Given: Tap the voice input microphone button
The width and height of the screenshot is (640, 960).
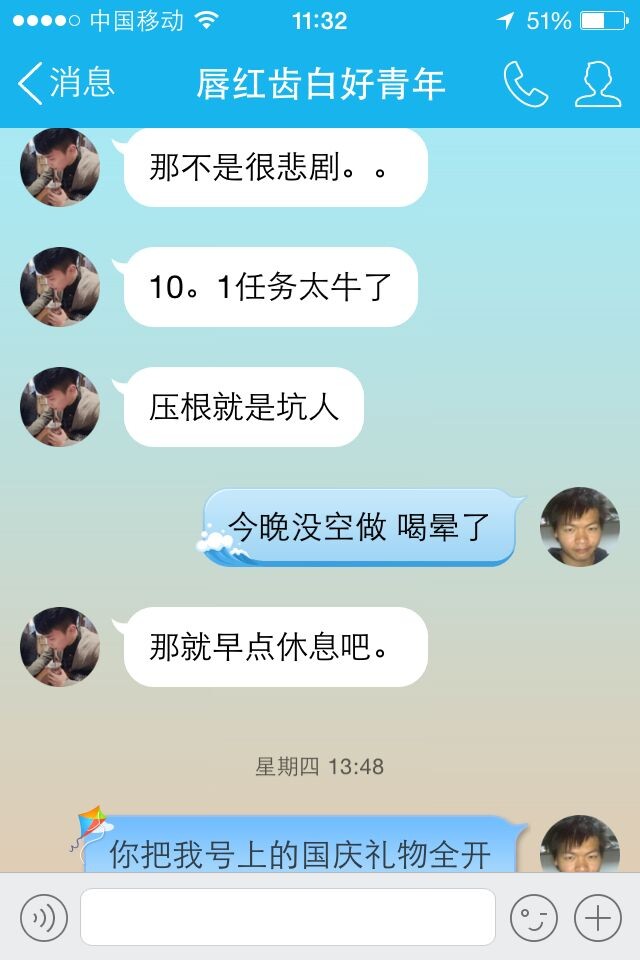Looking at the screenshot, I should point(44,917).
